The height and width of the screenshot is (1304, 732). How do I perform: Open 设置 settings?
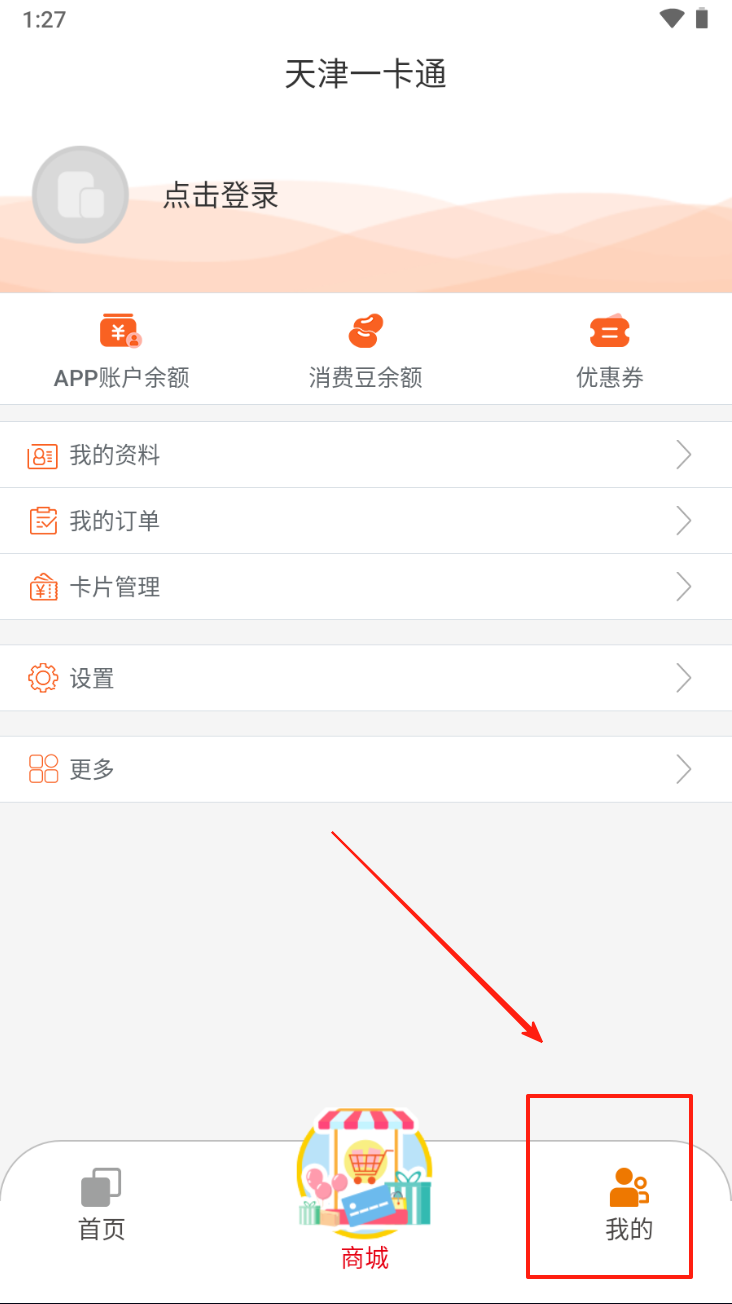coord(366,678)
